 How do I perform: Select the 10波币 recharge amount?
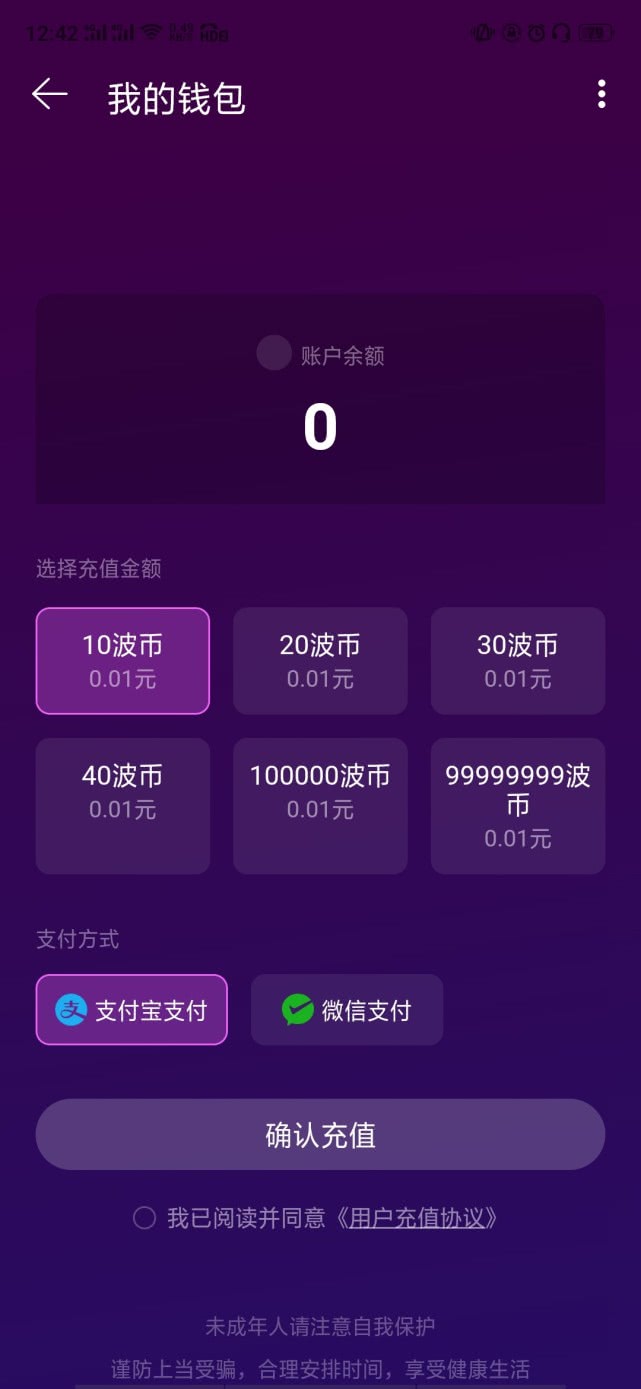(x=123, y=661)
